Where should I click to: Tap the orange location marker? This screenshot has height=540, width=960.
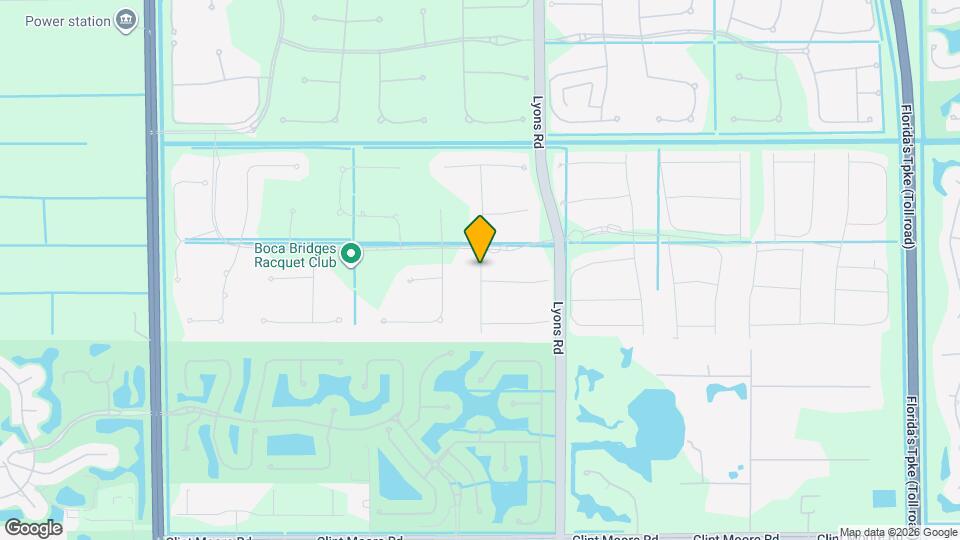click(480, 238)
